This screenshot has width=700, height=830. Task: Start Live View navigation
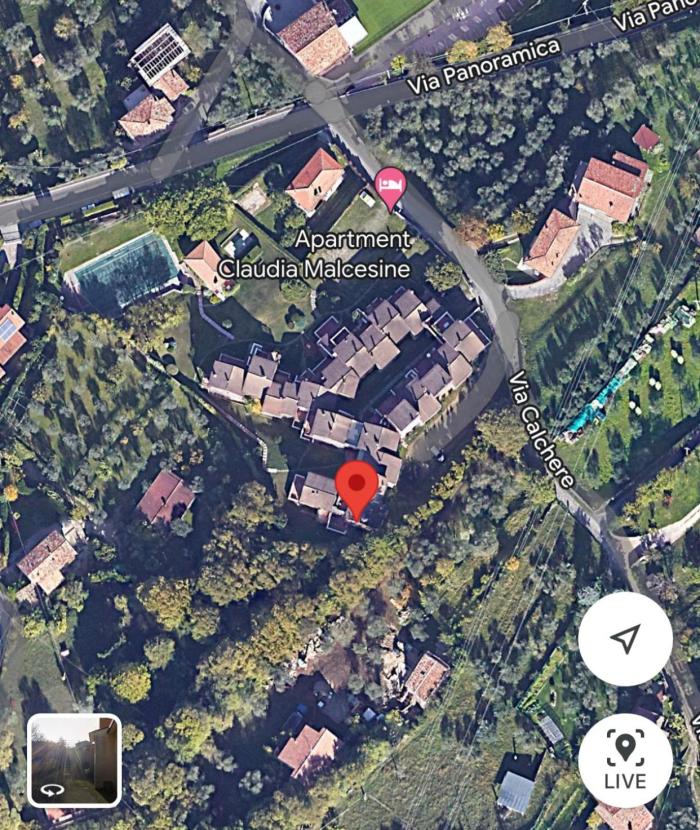tap(625, 760)
